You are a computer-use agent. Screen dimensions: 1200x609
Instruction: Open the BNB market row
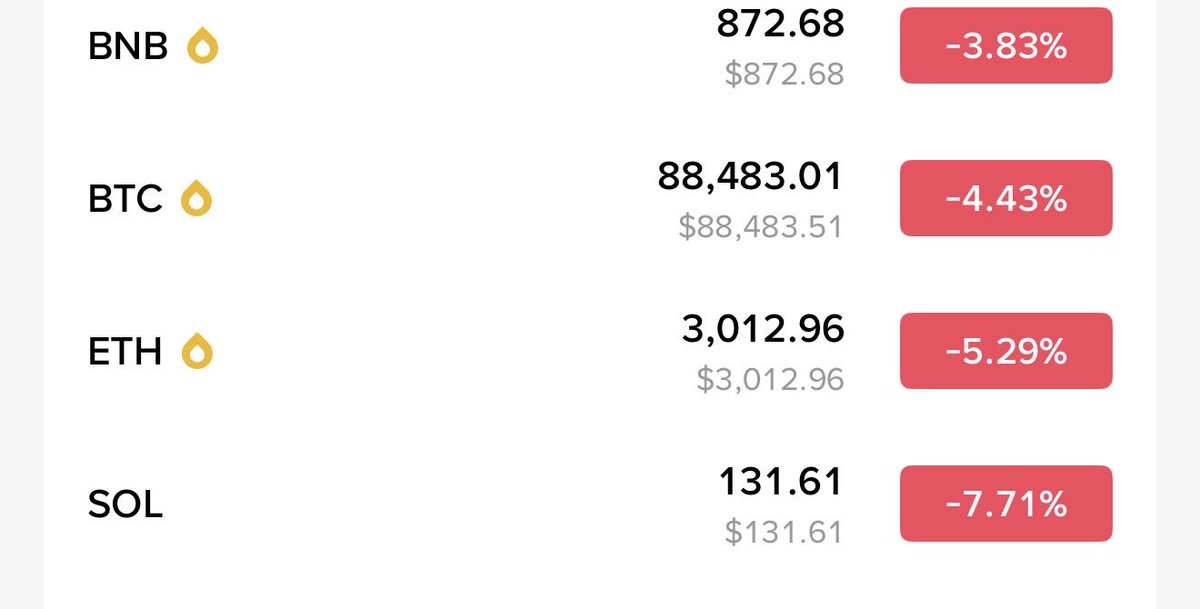(x=128, y=47)
